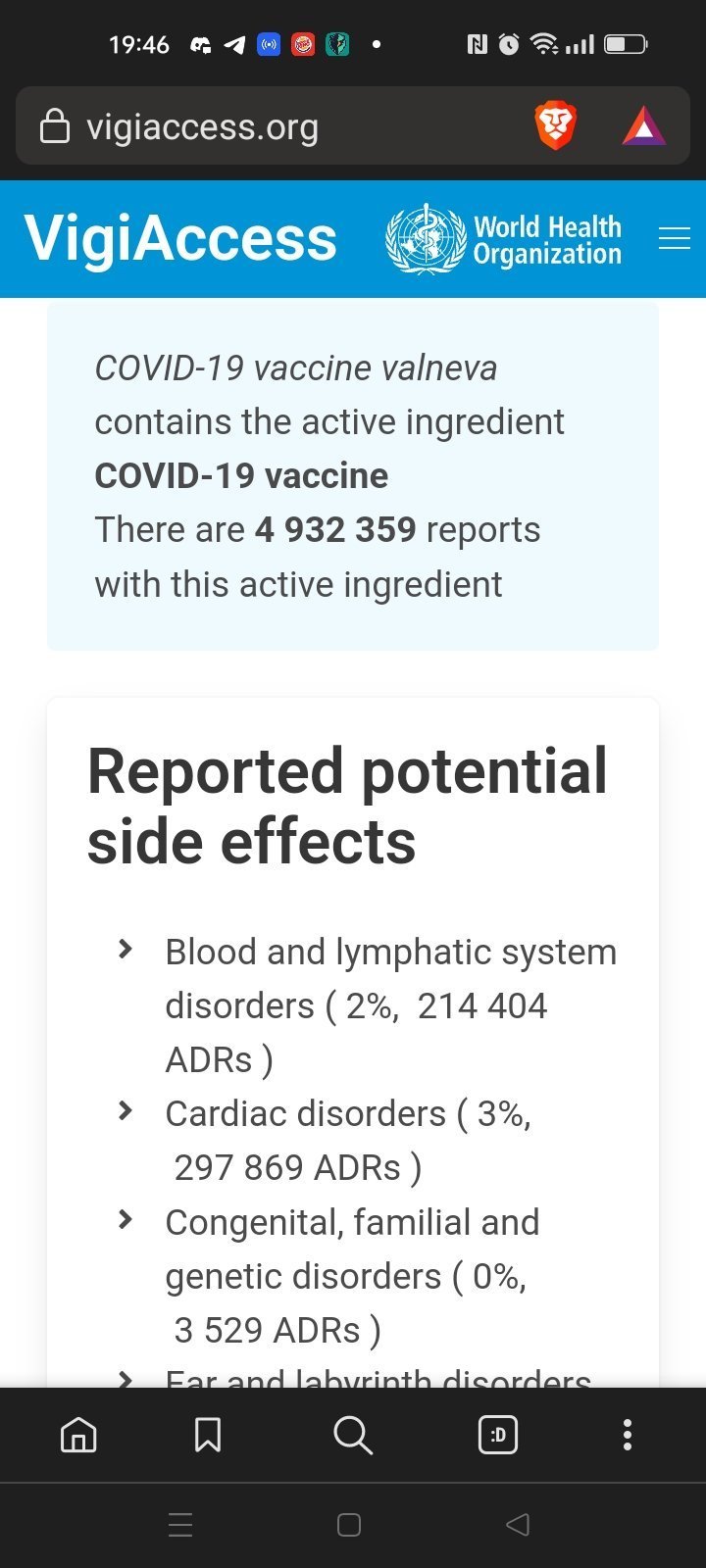The height and width of the screenshot is (1568, 706).
Task: Open browser search from bottom toolbar
Action: tap(353, 1435)
